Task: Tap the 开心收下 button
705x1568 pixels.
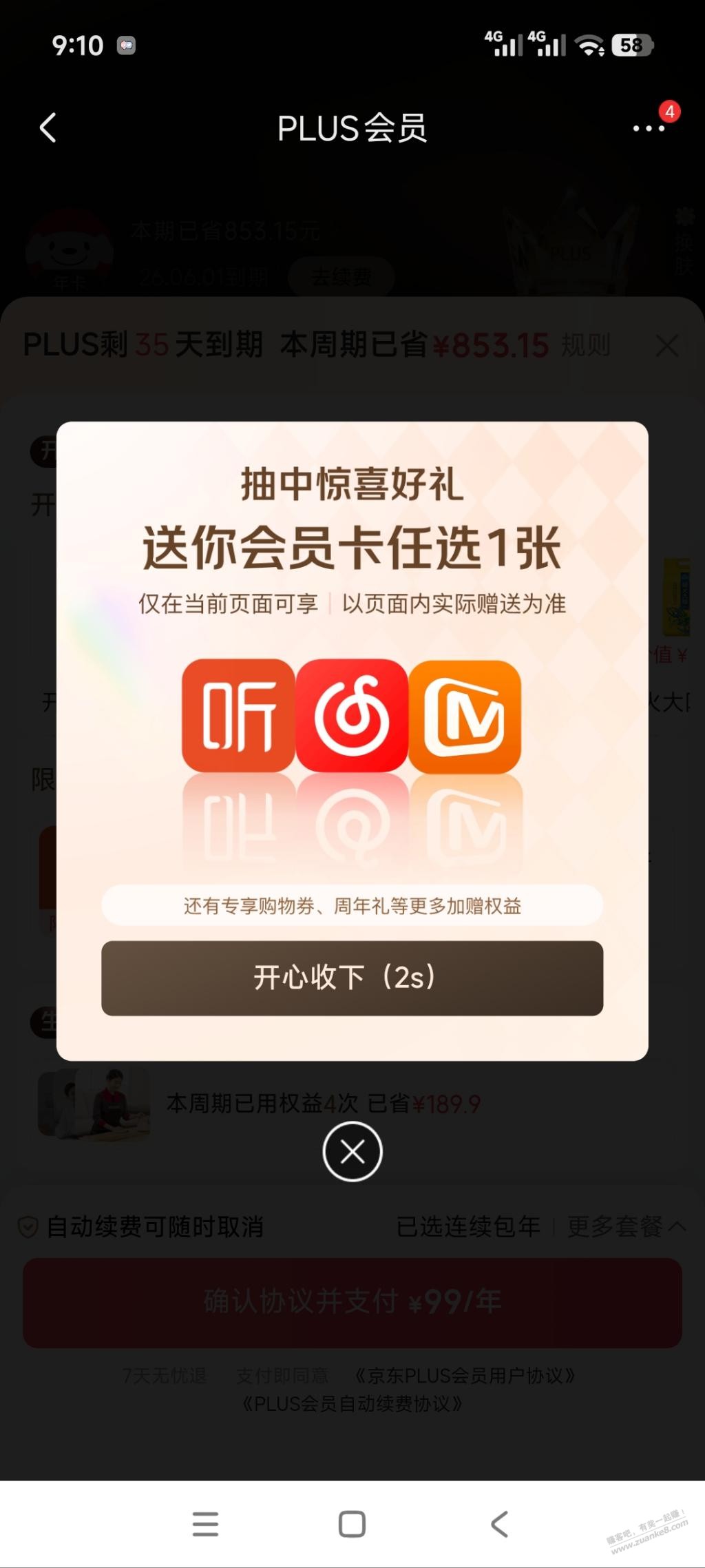Action: coord(352,978)
